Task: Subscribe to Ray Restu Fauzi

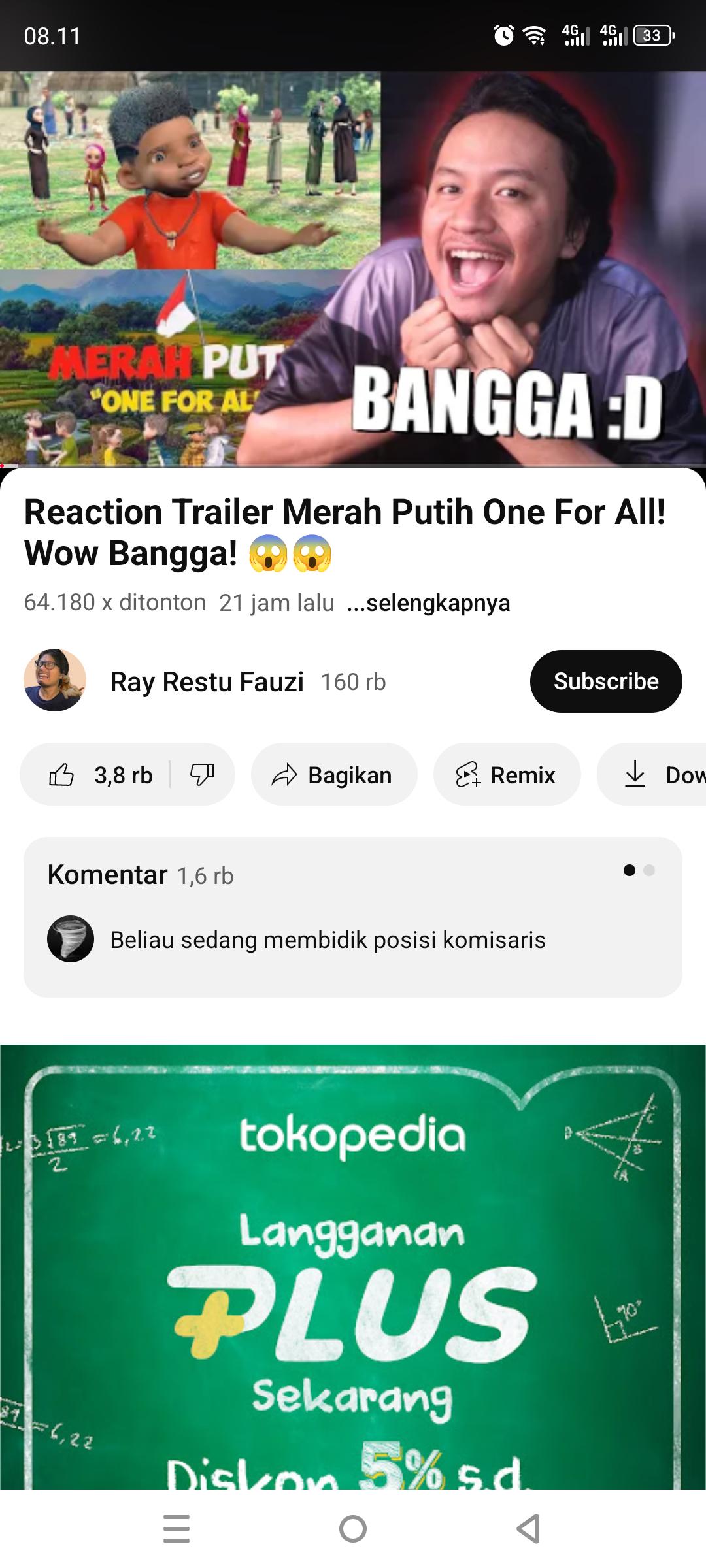Action: click(x=605, y=681)
